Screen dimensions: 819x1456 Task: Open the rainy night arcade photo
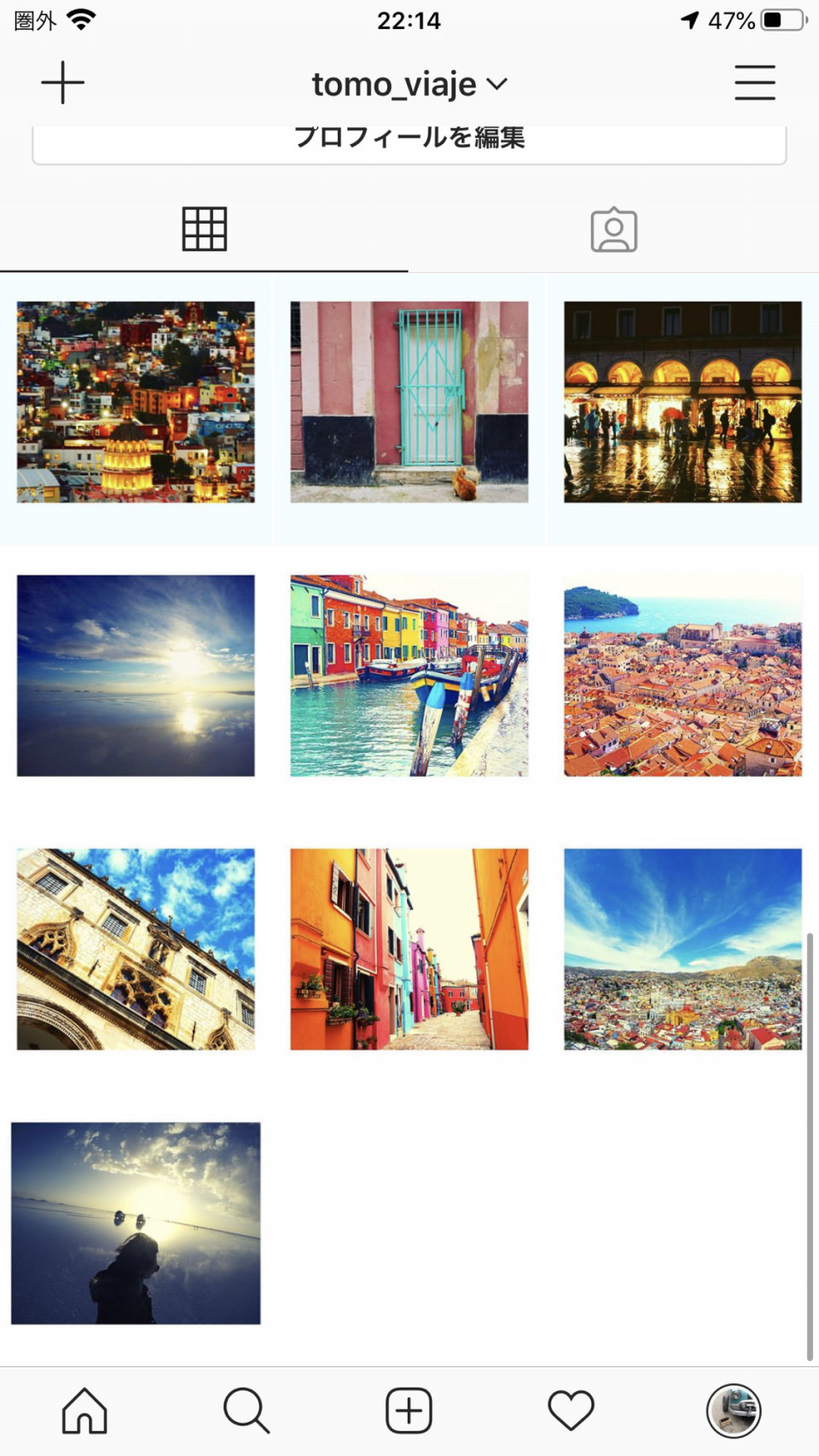point(682,402)
